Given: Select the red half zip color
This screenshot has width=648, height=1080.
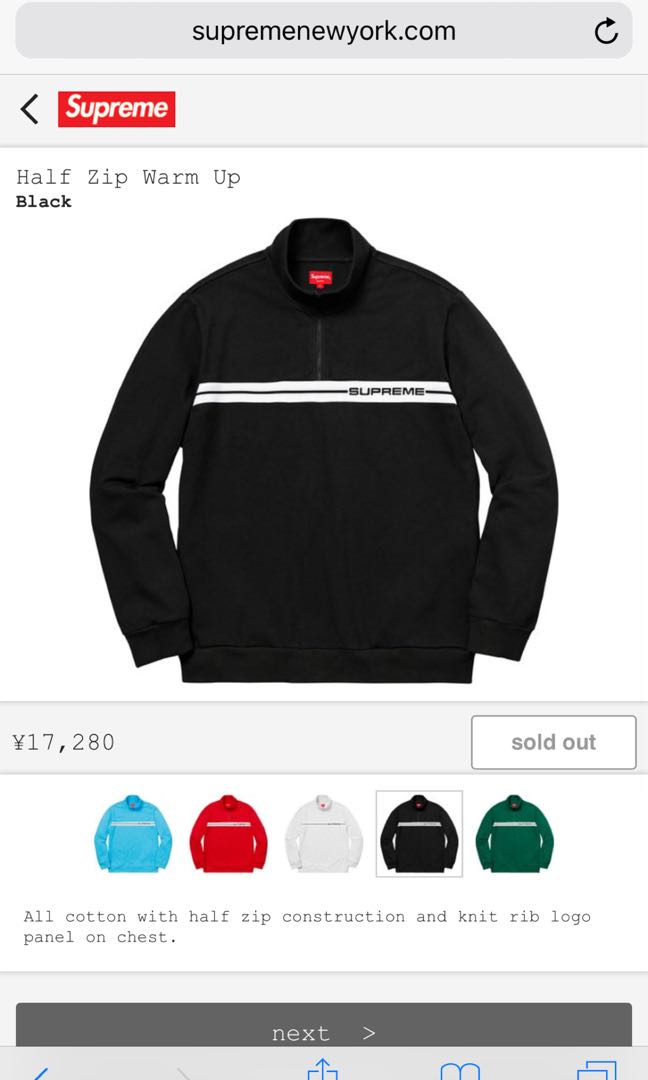Looking at the screenshot, I should [x=228, y=834].
